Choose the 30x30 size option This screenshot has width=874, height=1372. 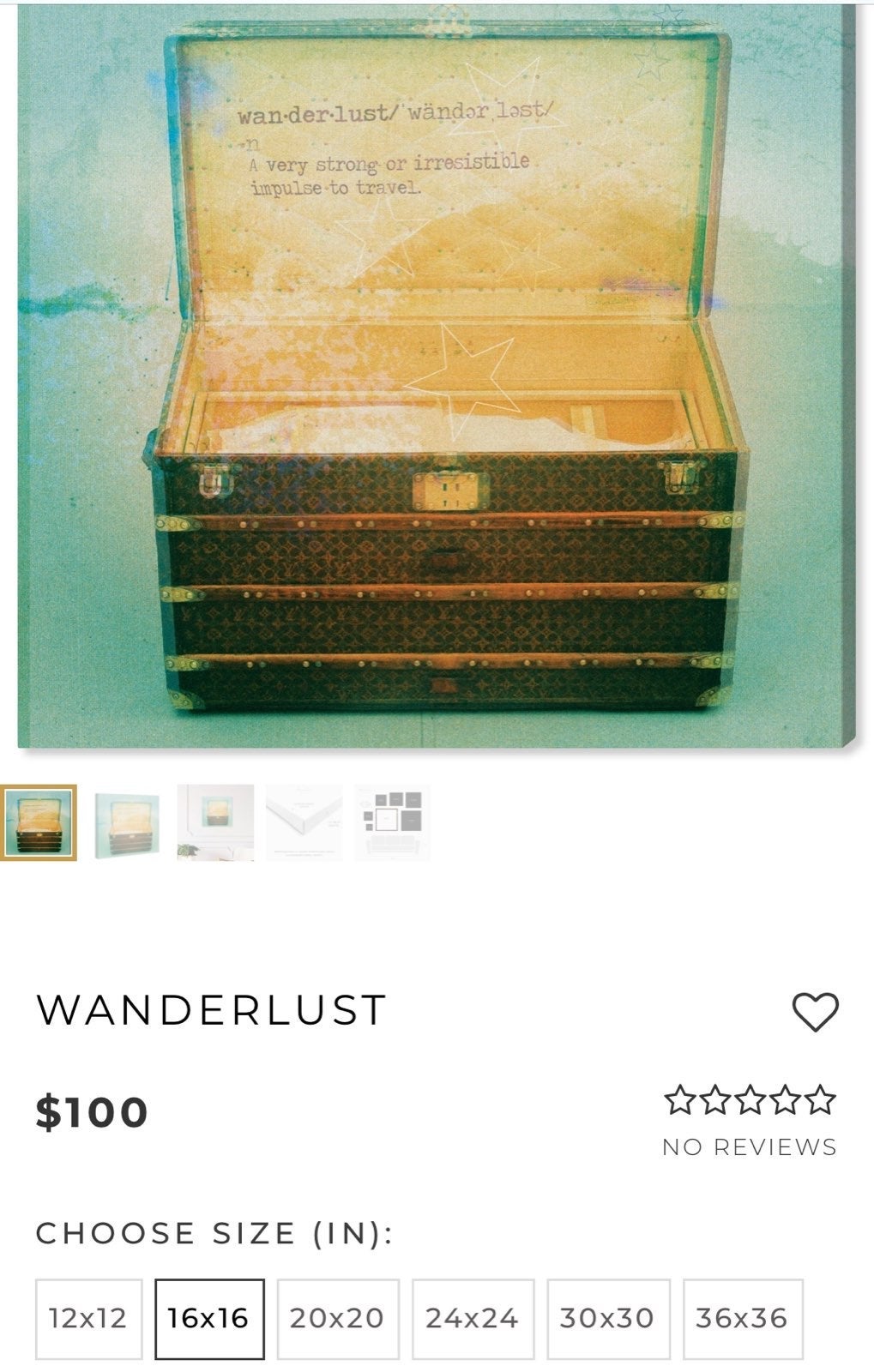[x=607, y=1318]
